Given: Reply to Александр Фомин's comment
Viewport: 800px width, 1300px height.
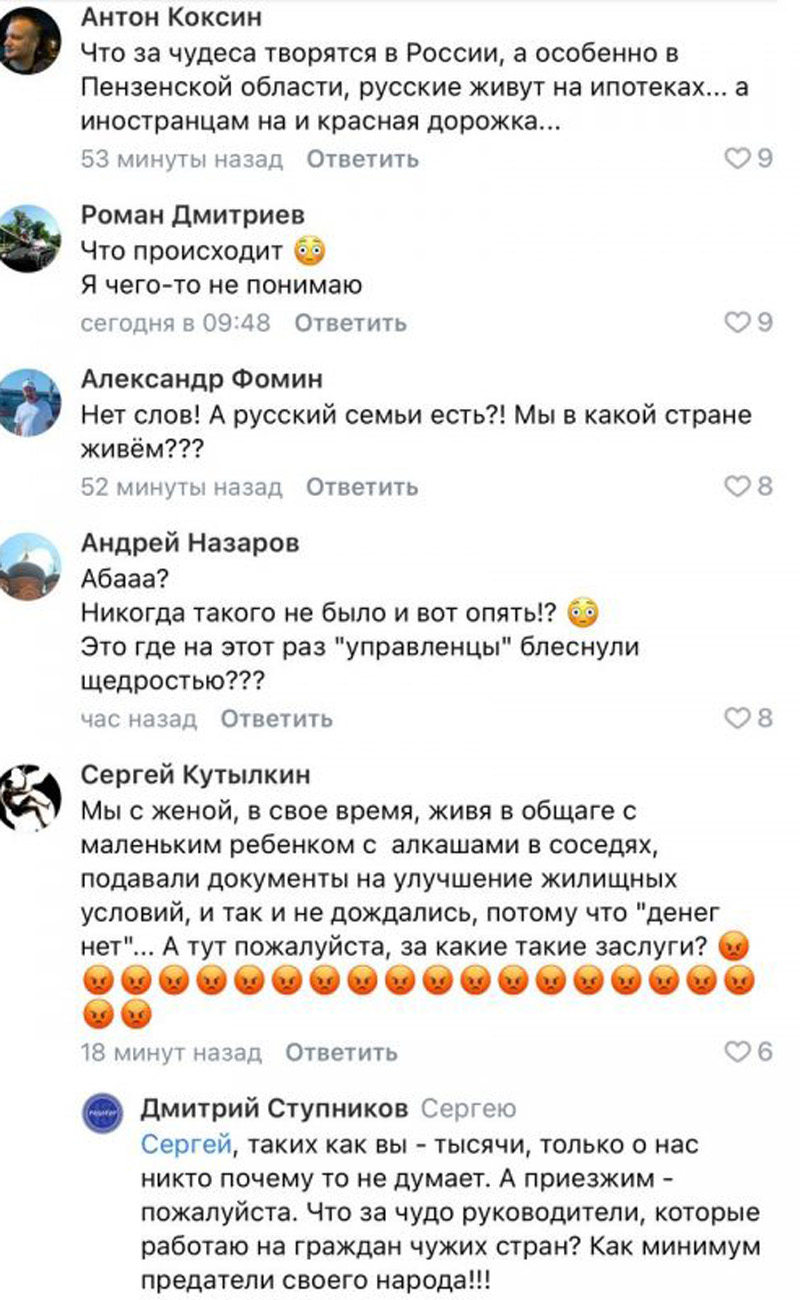Looking at the screenshot, I should pyautogui.click(x=362, y=488).
